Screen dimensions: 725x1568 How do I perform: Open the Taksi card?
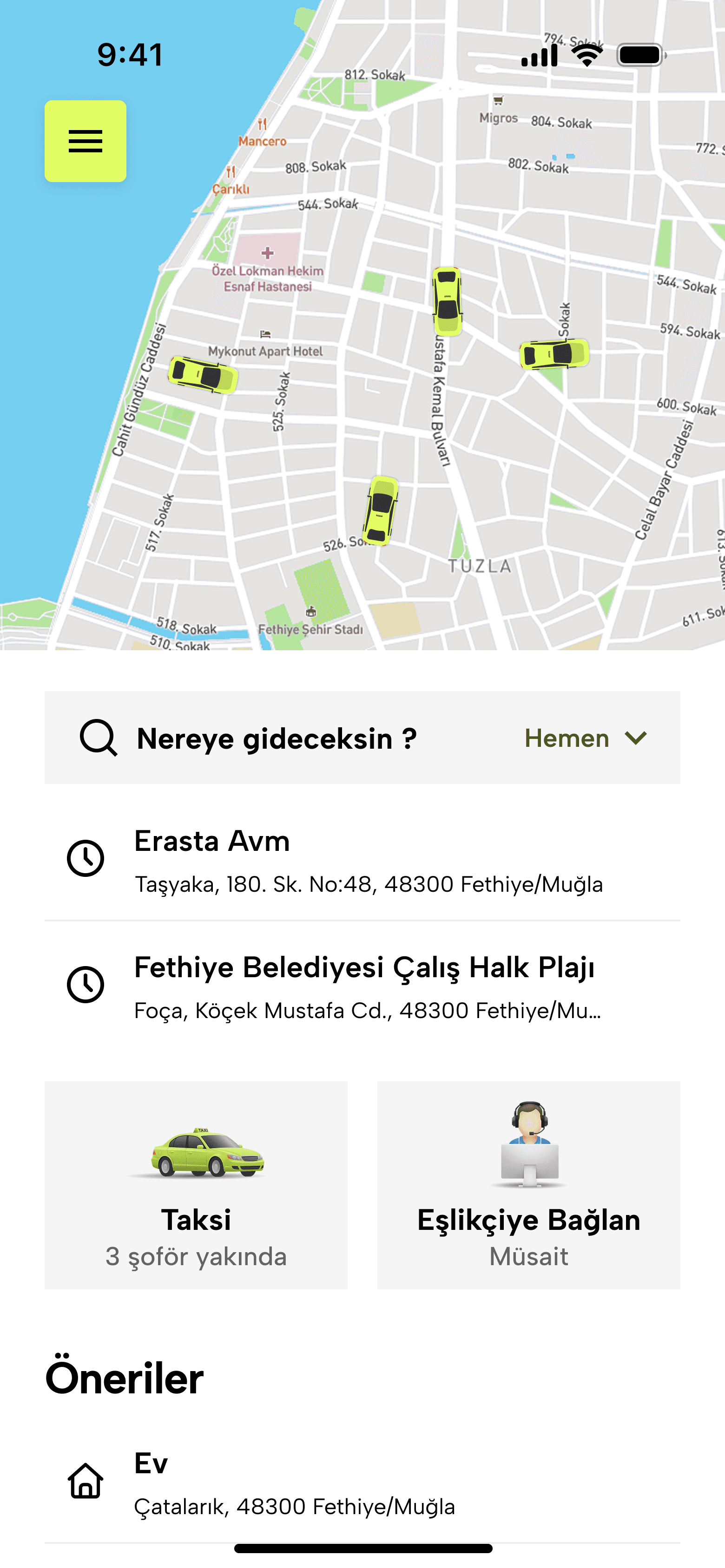pyautogui.click(x=196, y=1184)
